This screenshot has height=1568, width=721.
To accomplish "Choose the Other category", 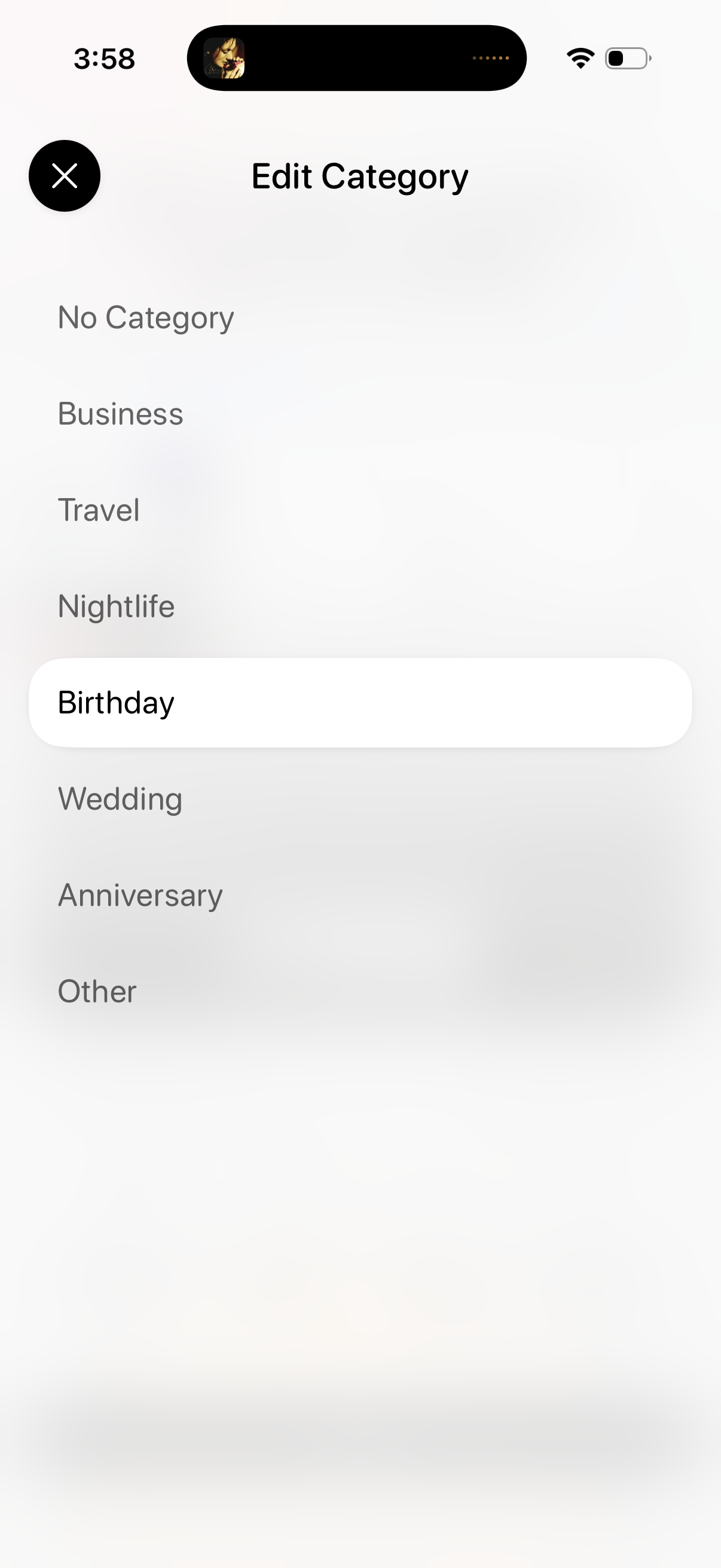I will click(97, 991).
